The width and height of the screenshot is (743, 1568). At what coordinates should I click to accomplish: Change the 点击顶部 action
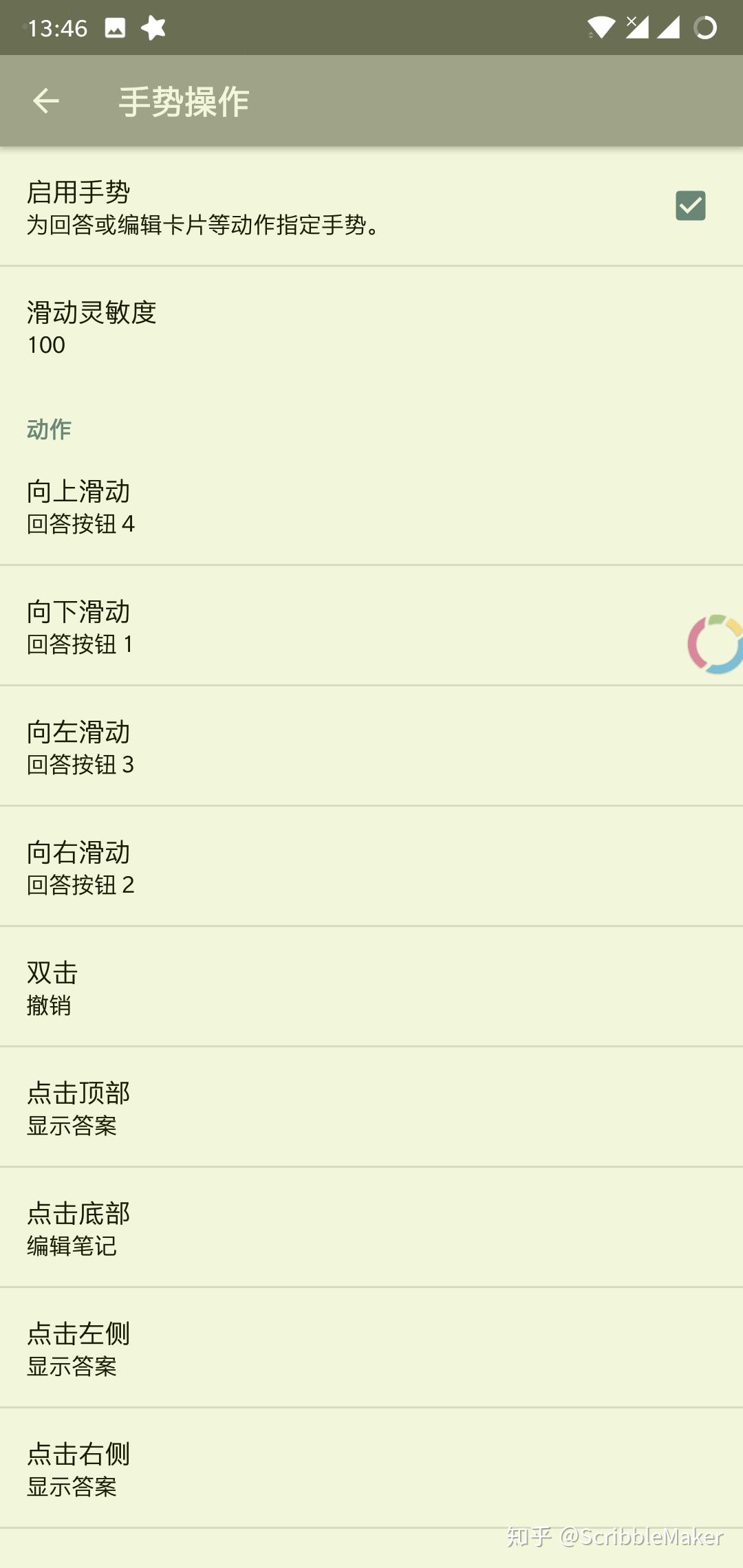pyautogui.click(x=371, y=1108)
